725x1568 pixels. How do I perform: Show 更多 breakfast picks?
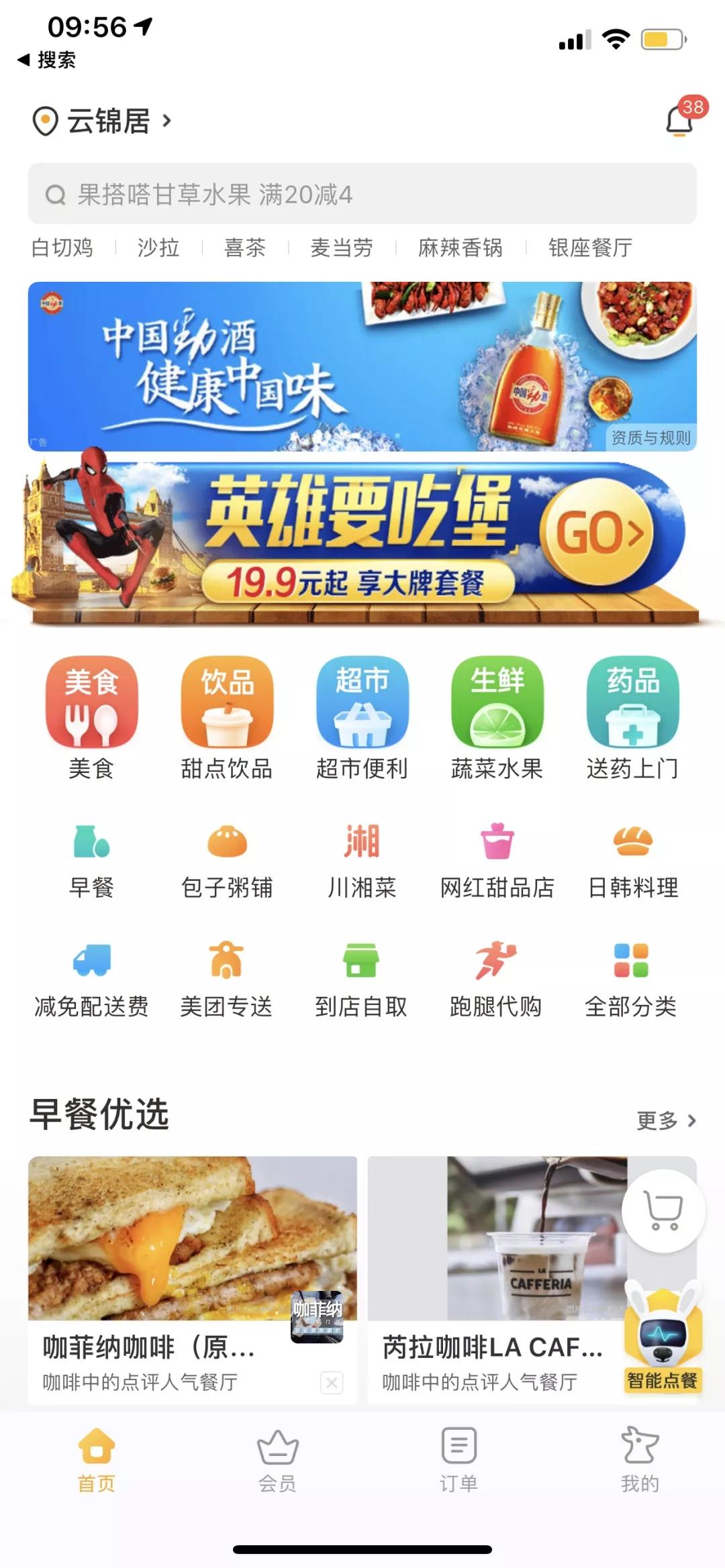point(665,1120)
